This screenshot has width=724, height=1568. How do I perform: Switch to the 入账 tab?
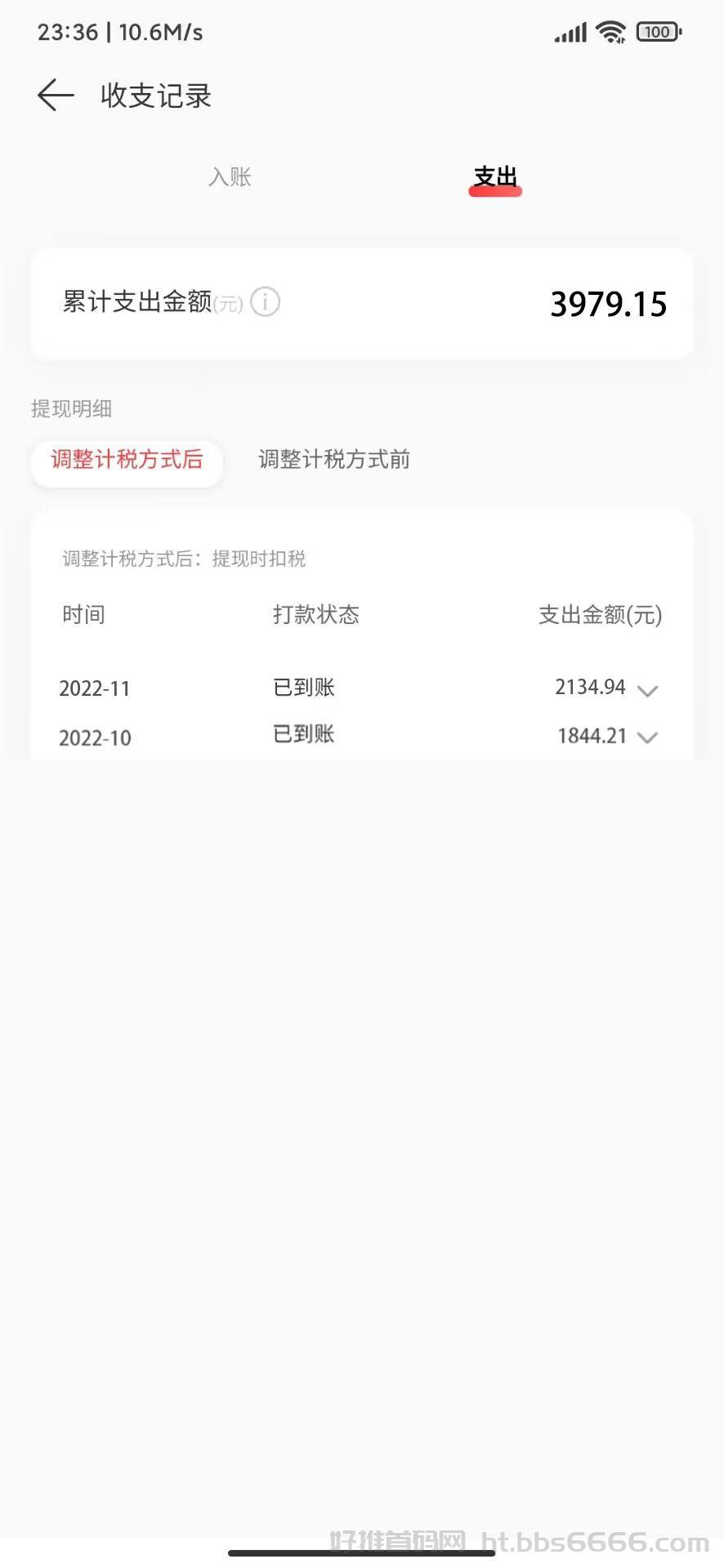pyautogui.click(x=230, y=177)
